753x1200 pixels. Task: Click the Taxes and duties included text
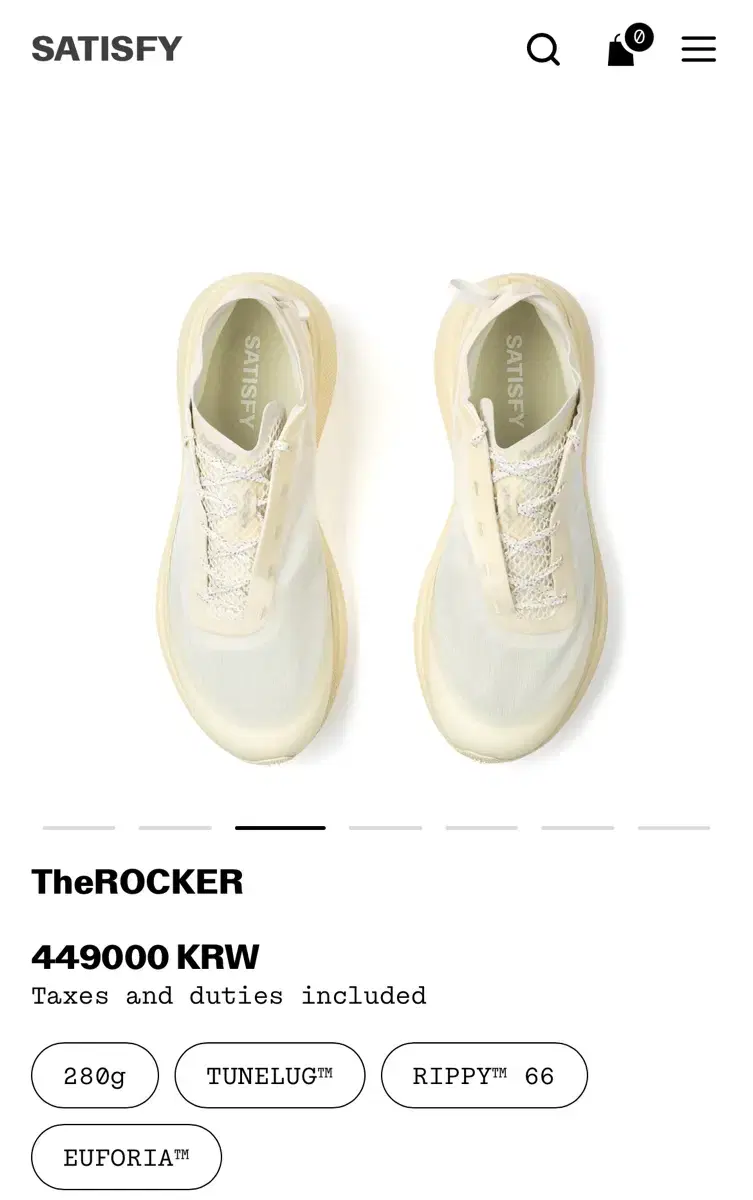click(x=229, y=996)
